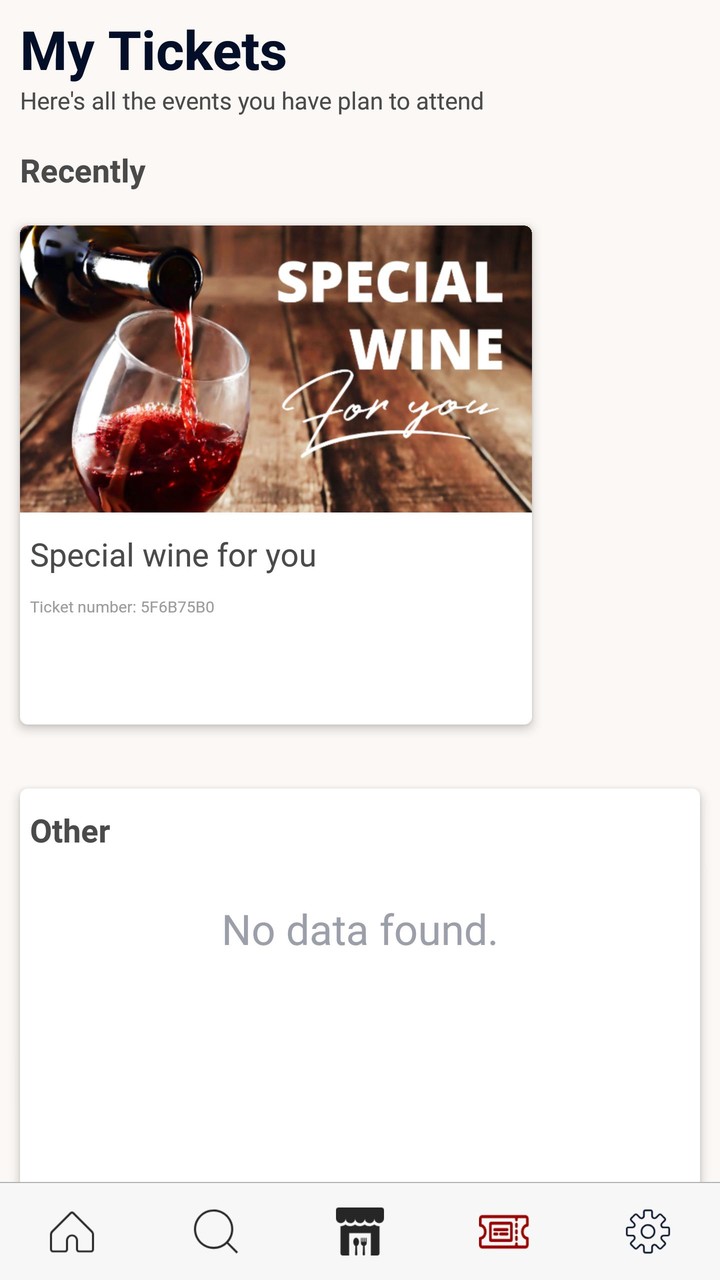Select the Other section header

point(70,831)
